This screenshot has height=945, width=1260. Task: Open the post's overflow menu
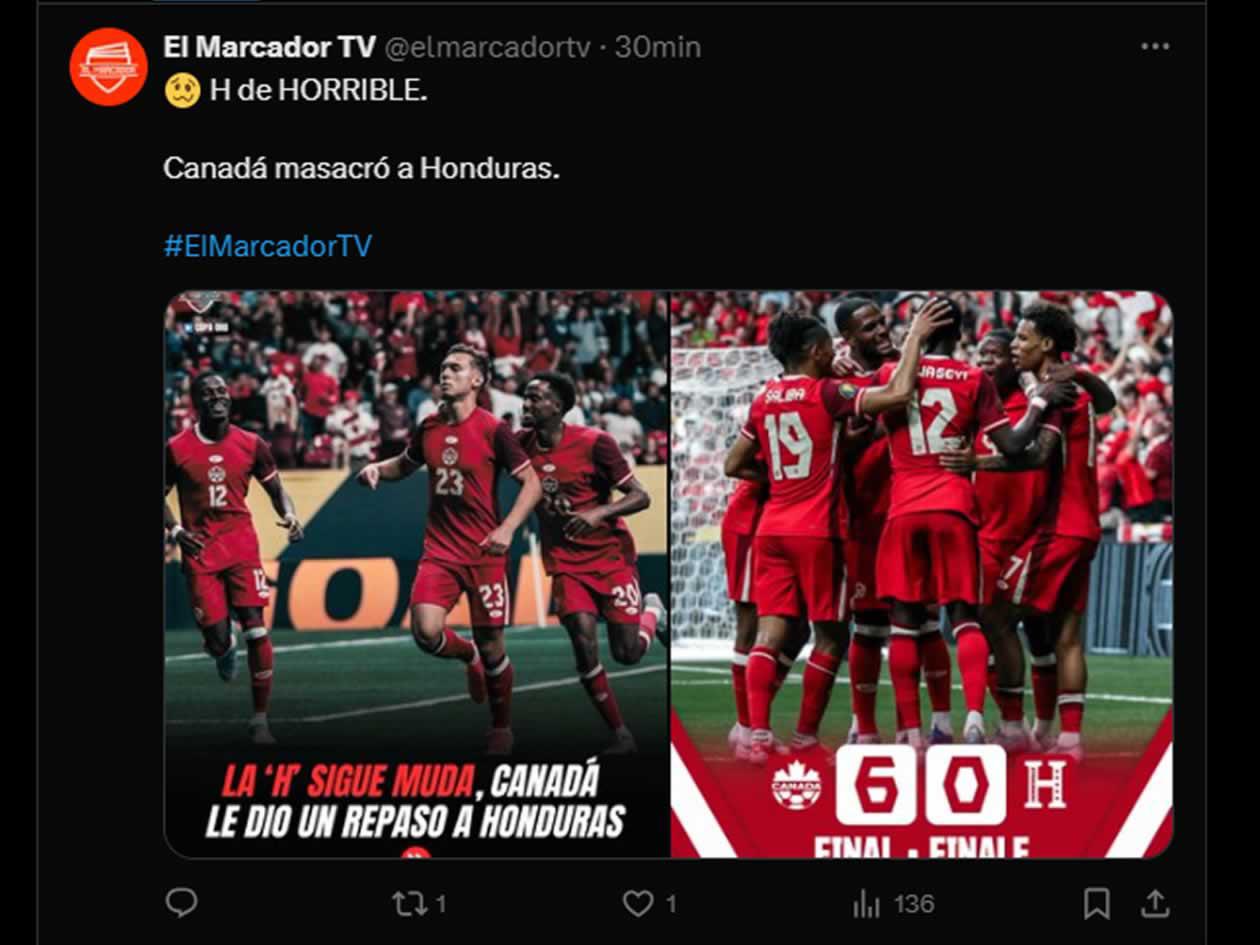click(x=1155, y=46)
